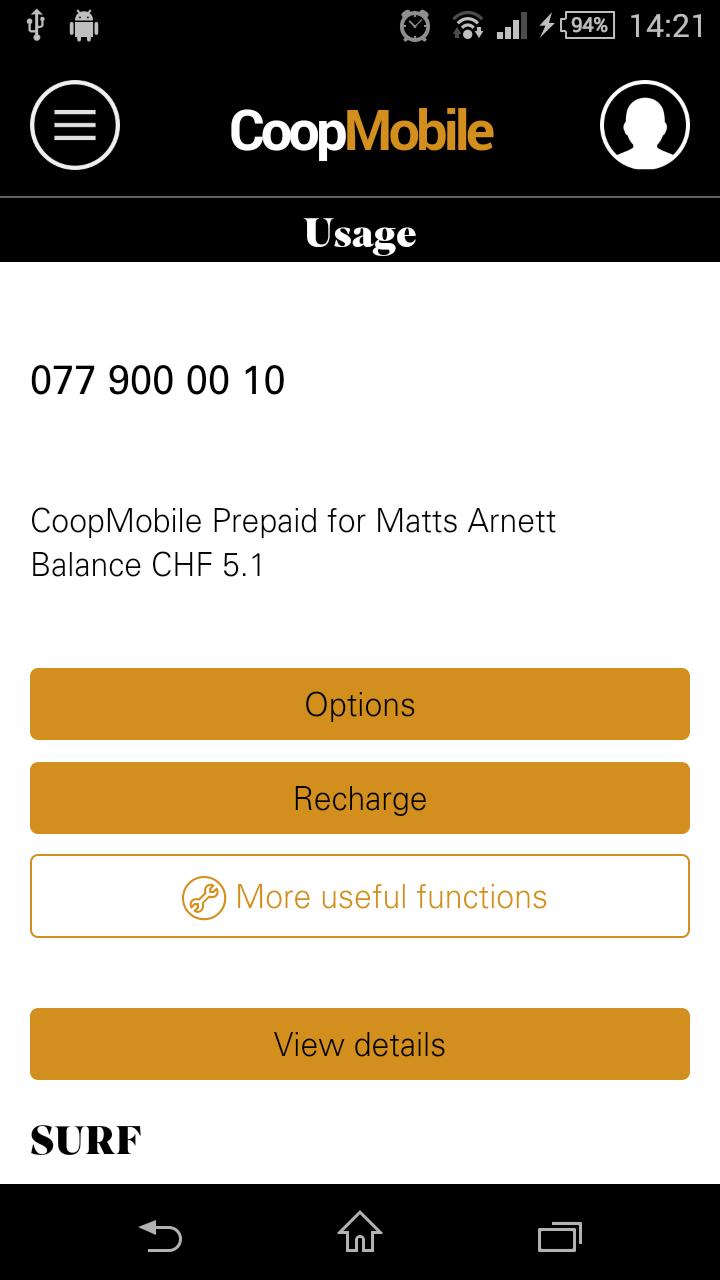Tap Recharge to top up balance
Screen dimensions: 720x1280
click(360, 798)
